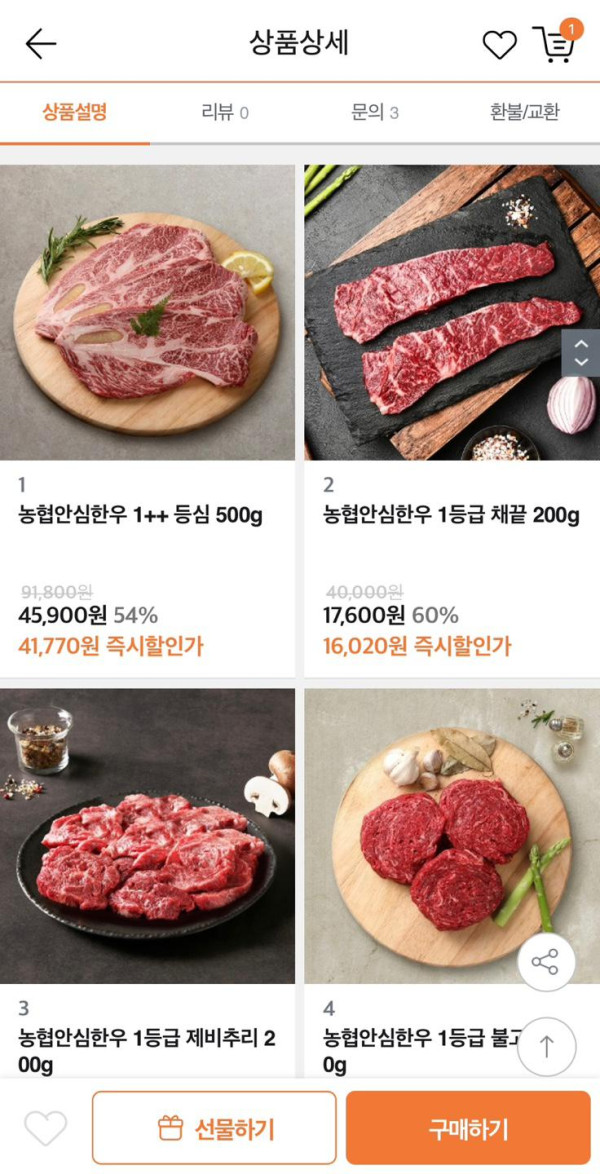Switch to the 리뷰 tab

click(225, 112)
